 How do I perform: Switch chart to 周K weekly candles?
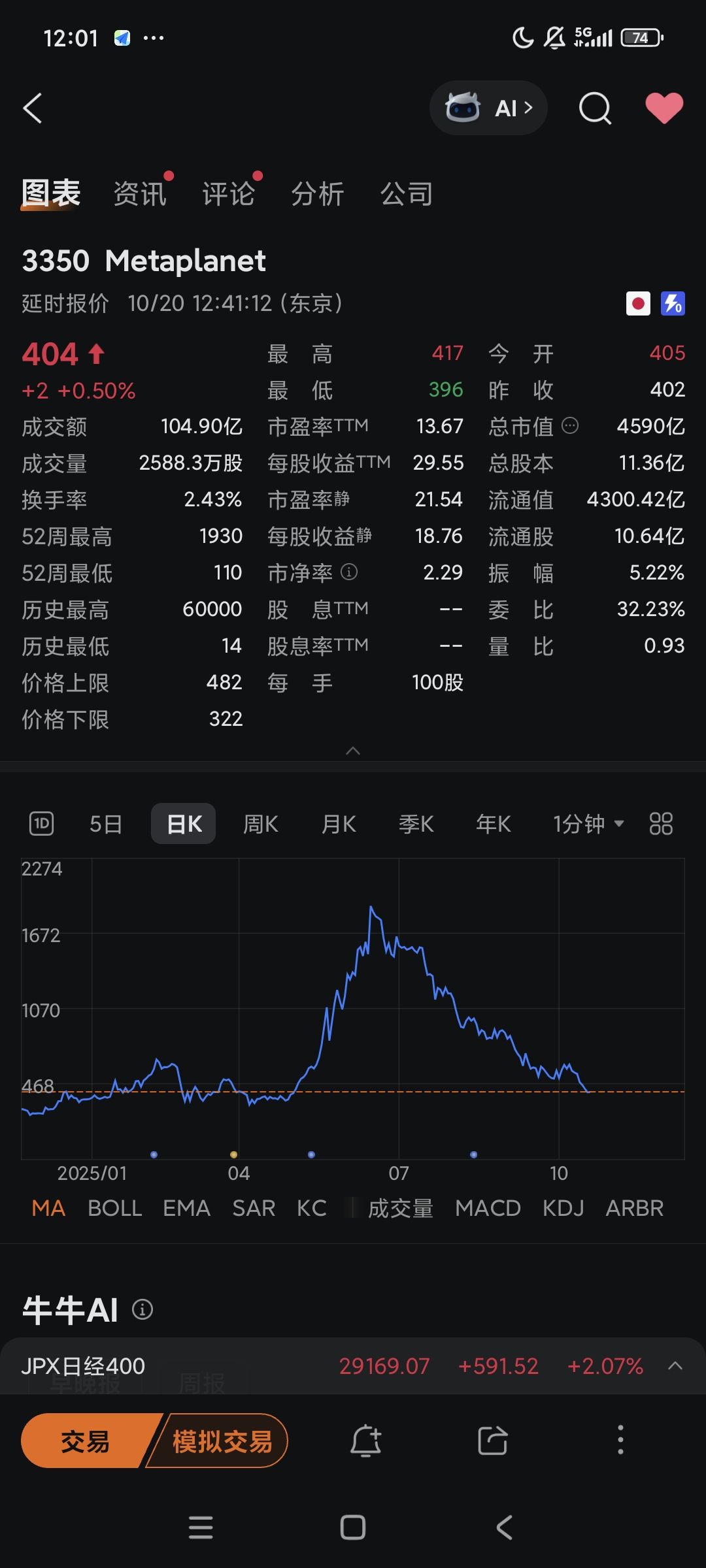tap(261, 824)
